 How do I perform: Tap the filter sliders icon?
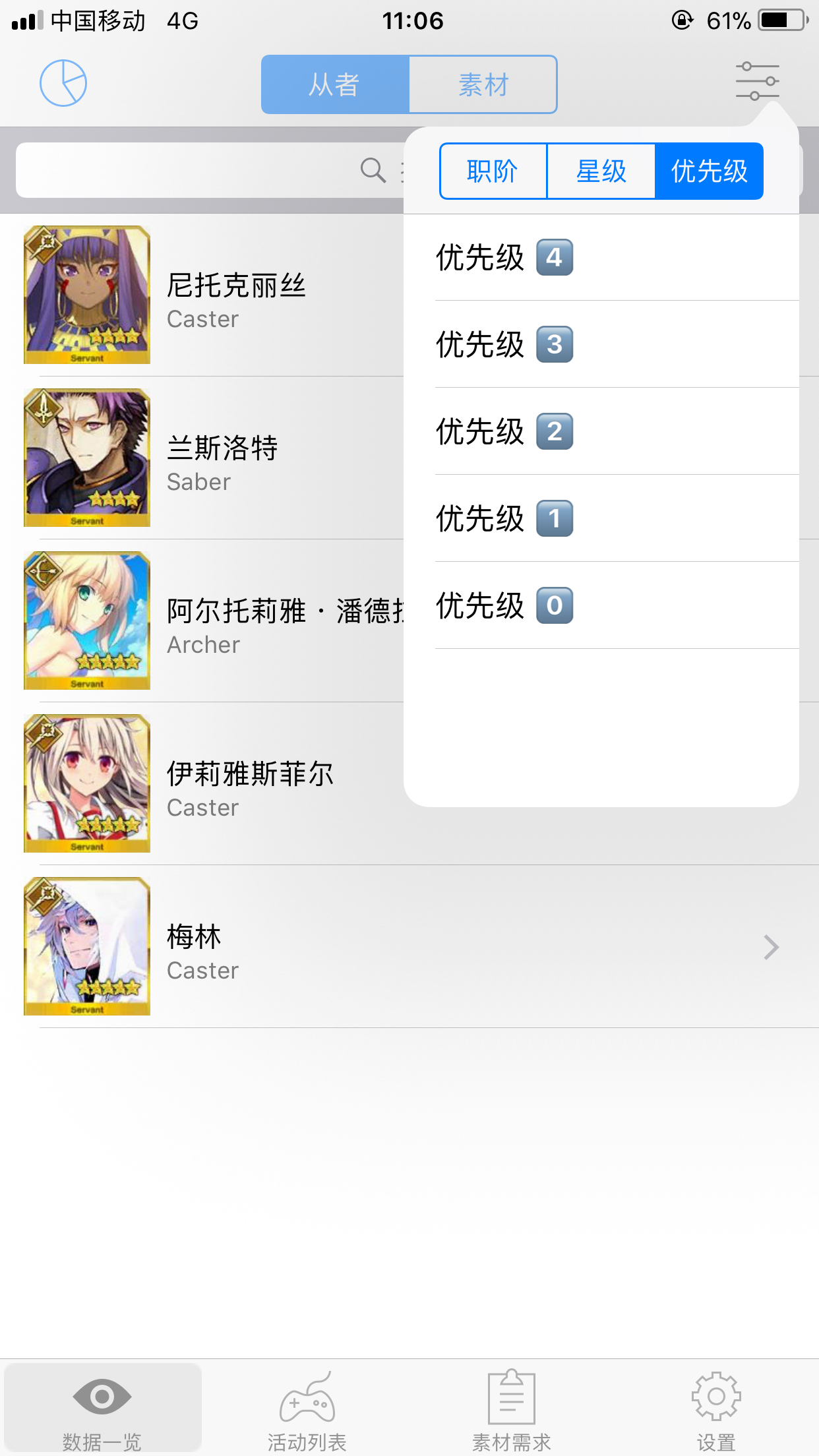tap(757, 82)
